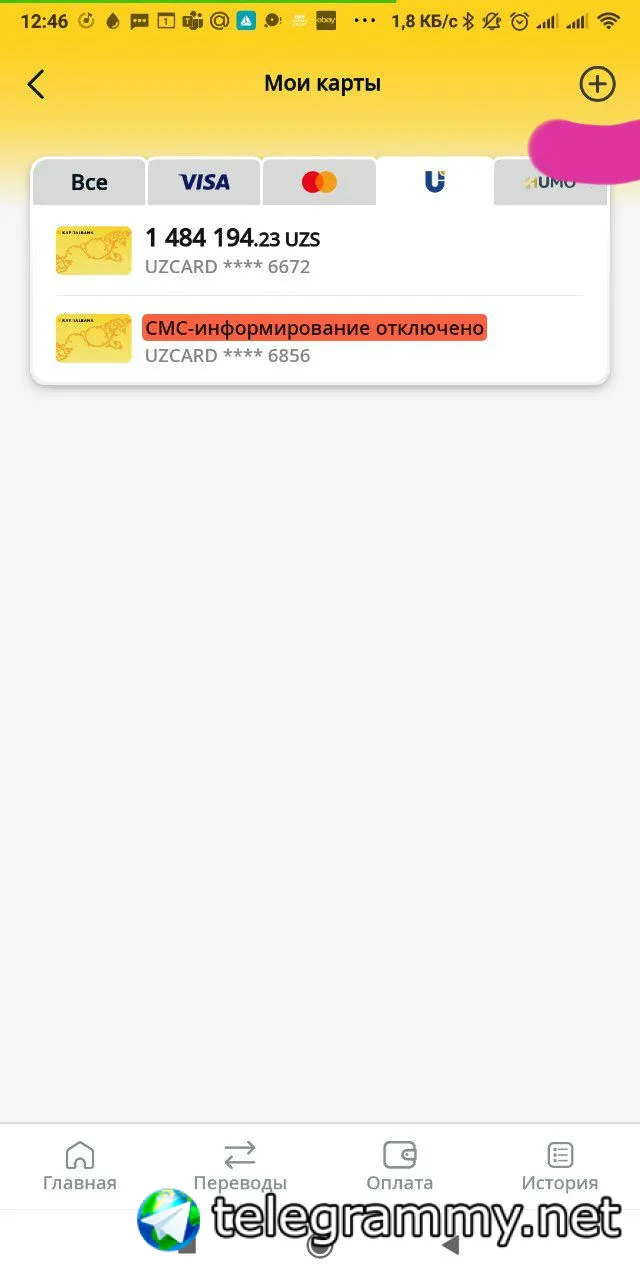The width and height of the screenshot is (640, 1280).
Task: Select the Mastercard tab
Action: coord(319,182)
